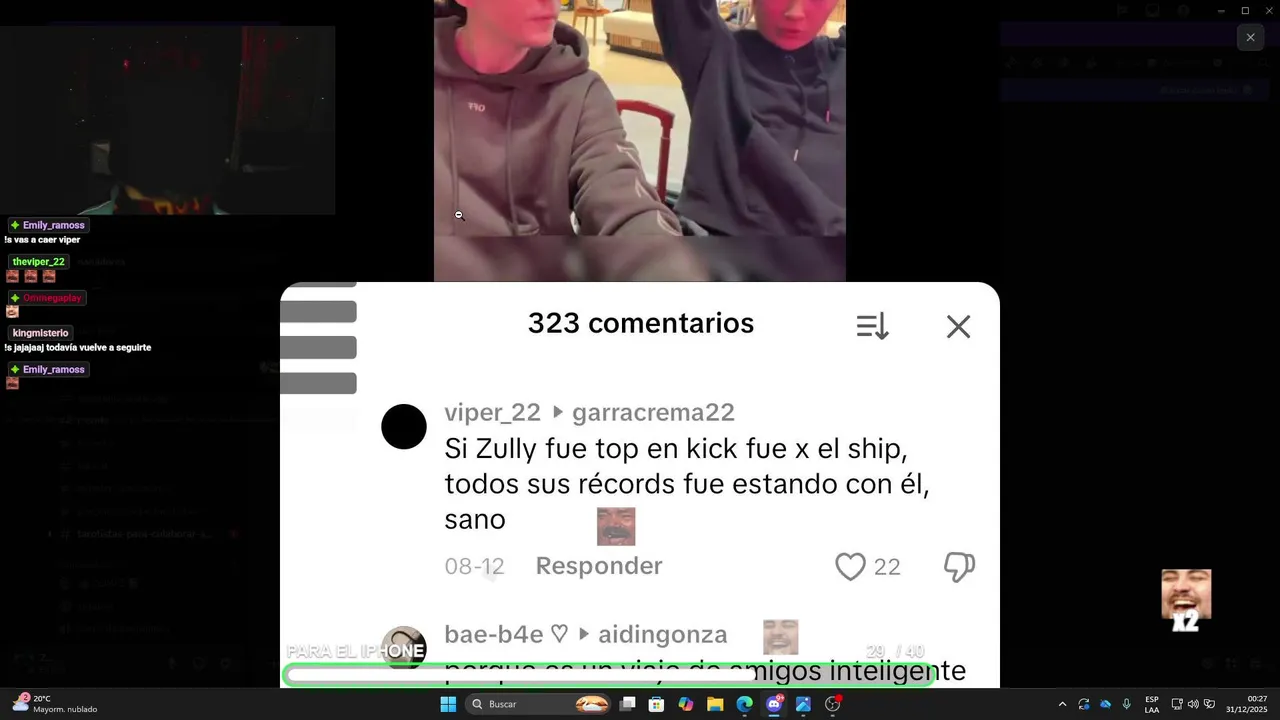This screenshot has width=1280, height=720.
Task: Open garracrema22's profile
Action: tap(653, 412)
